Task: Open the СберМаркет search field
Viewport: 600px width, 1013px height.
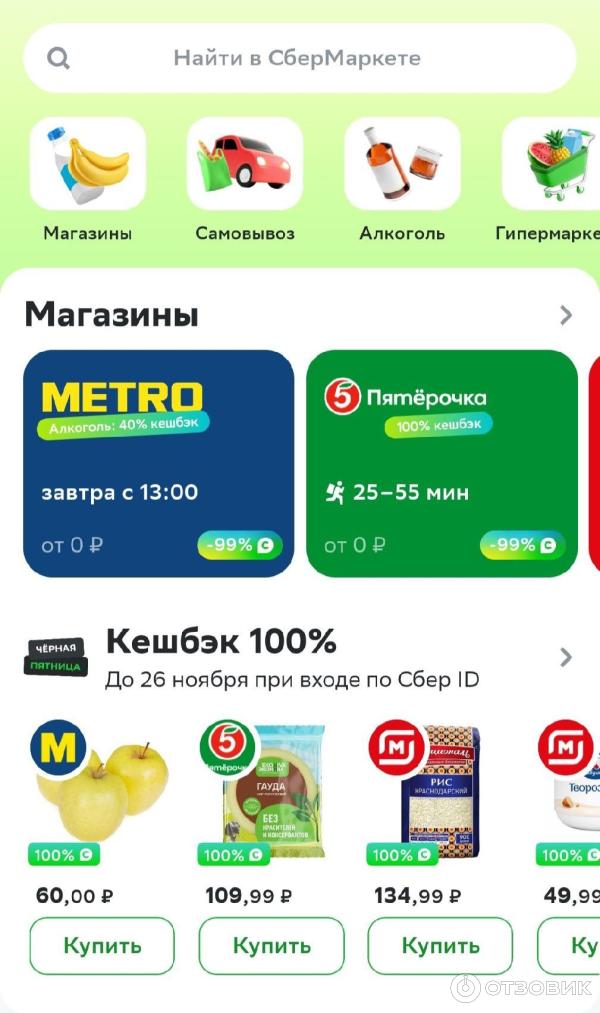Action: (x=300, y=58)
